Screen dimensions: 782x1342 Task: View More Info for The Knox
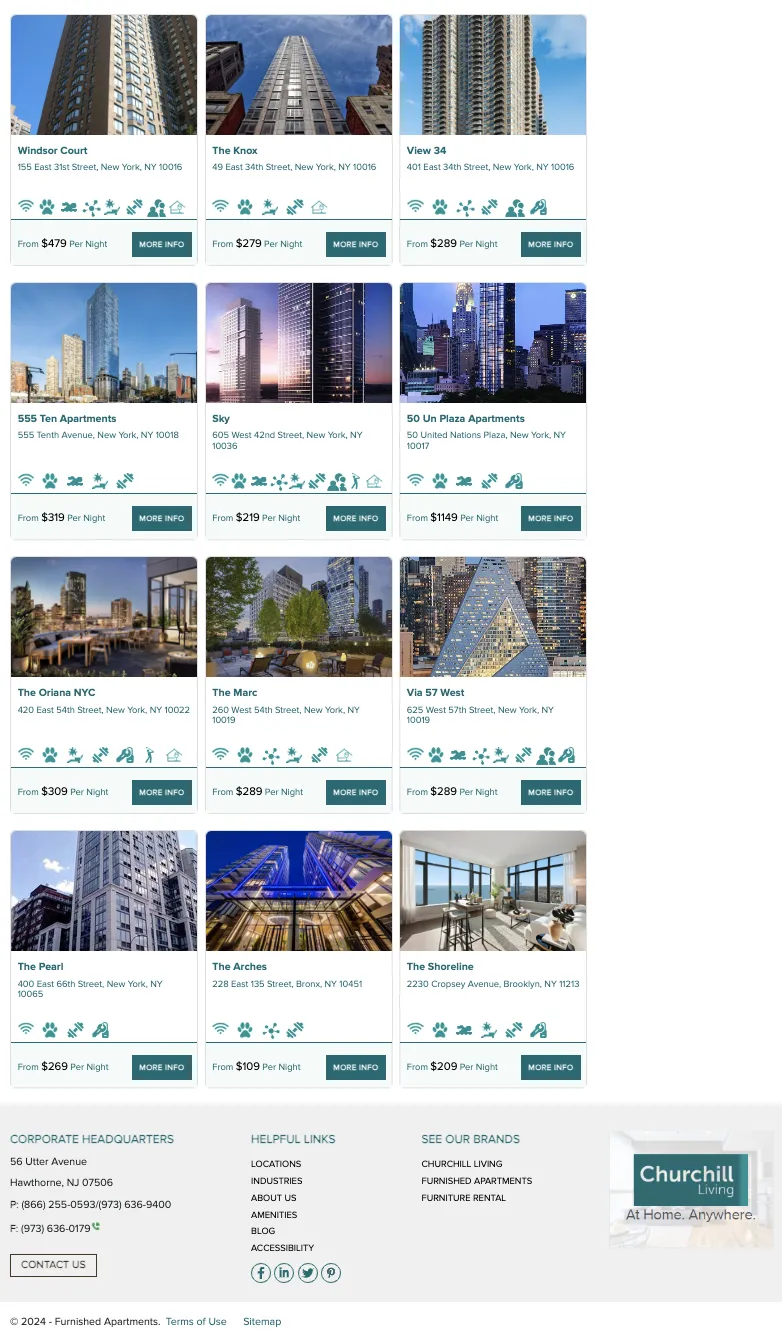[356, 244]
